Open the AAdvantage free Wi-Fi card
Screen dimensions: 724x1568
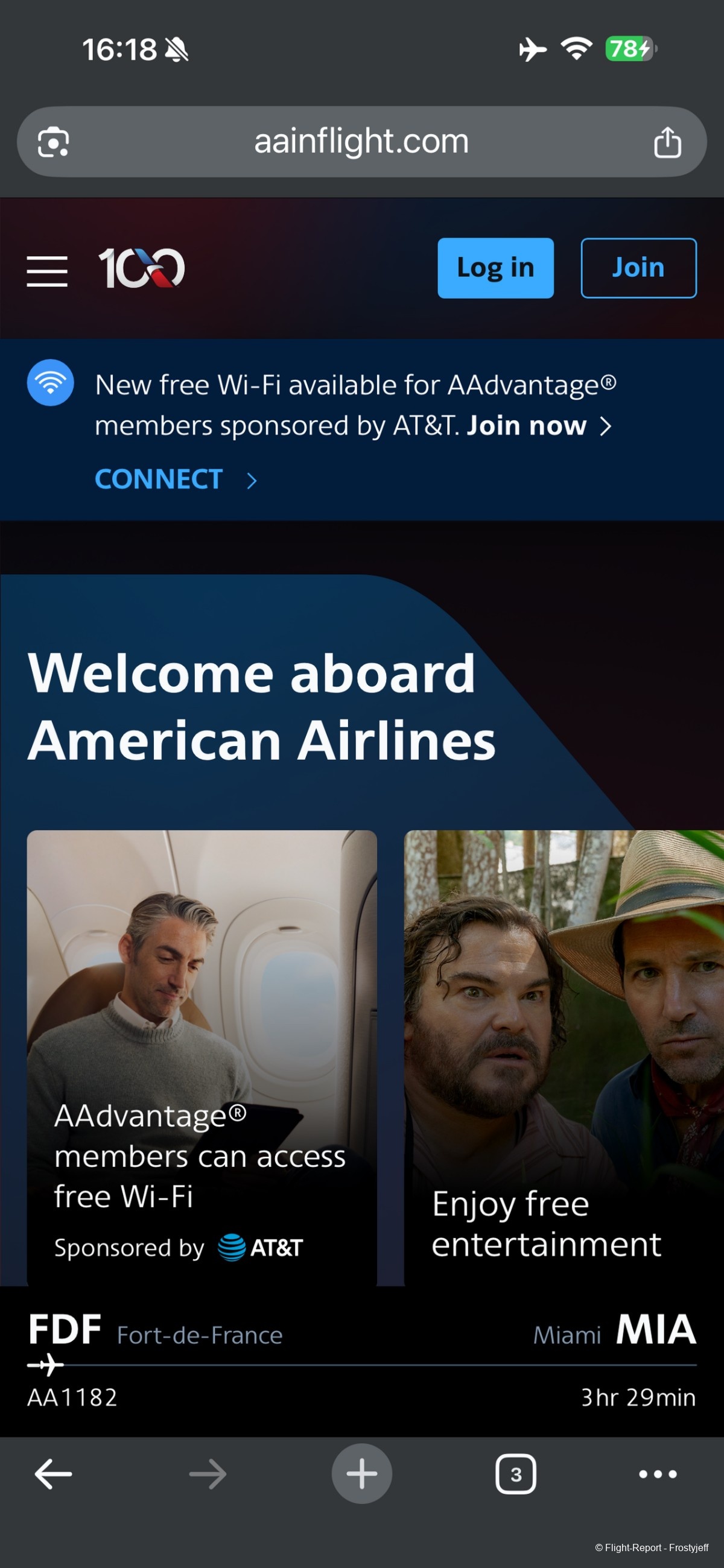(202, 1057)
